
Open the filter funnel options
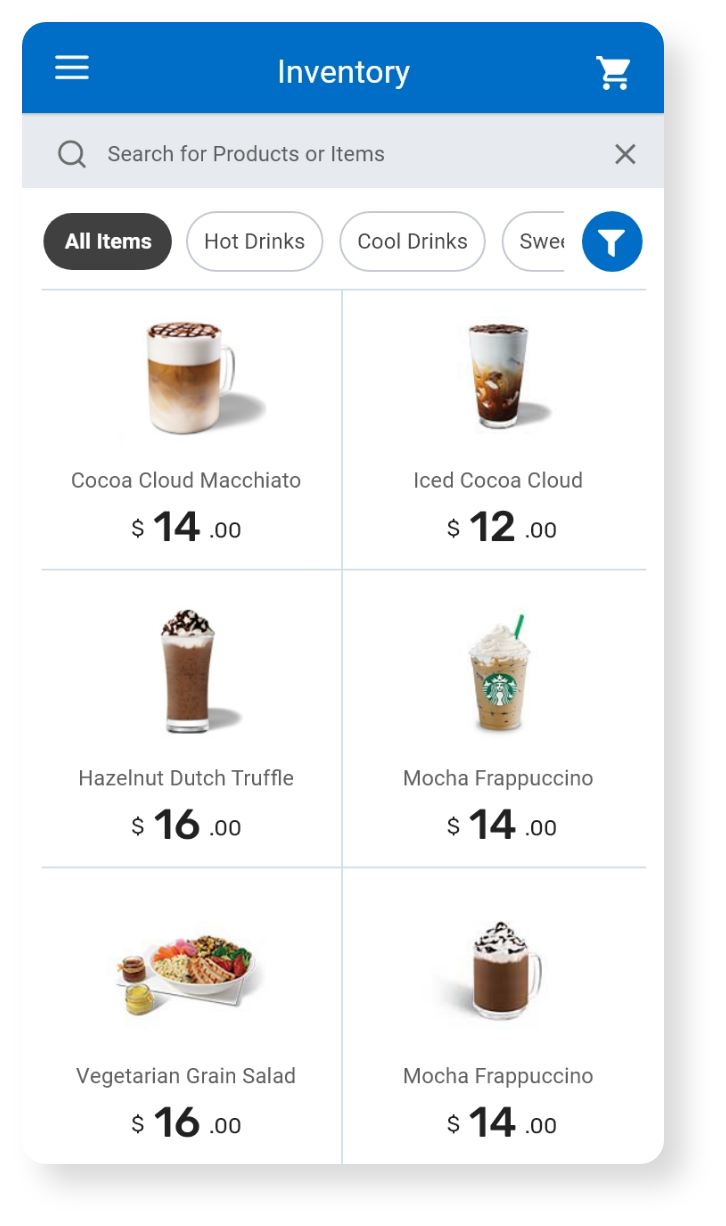coord(611,241)
